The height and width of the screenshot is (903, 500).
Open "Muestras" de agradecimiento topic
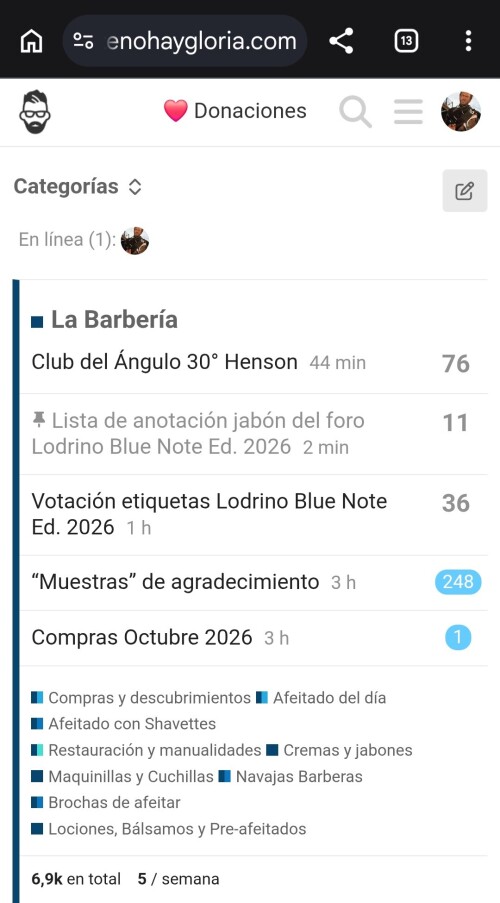[x=175, y=582]
